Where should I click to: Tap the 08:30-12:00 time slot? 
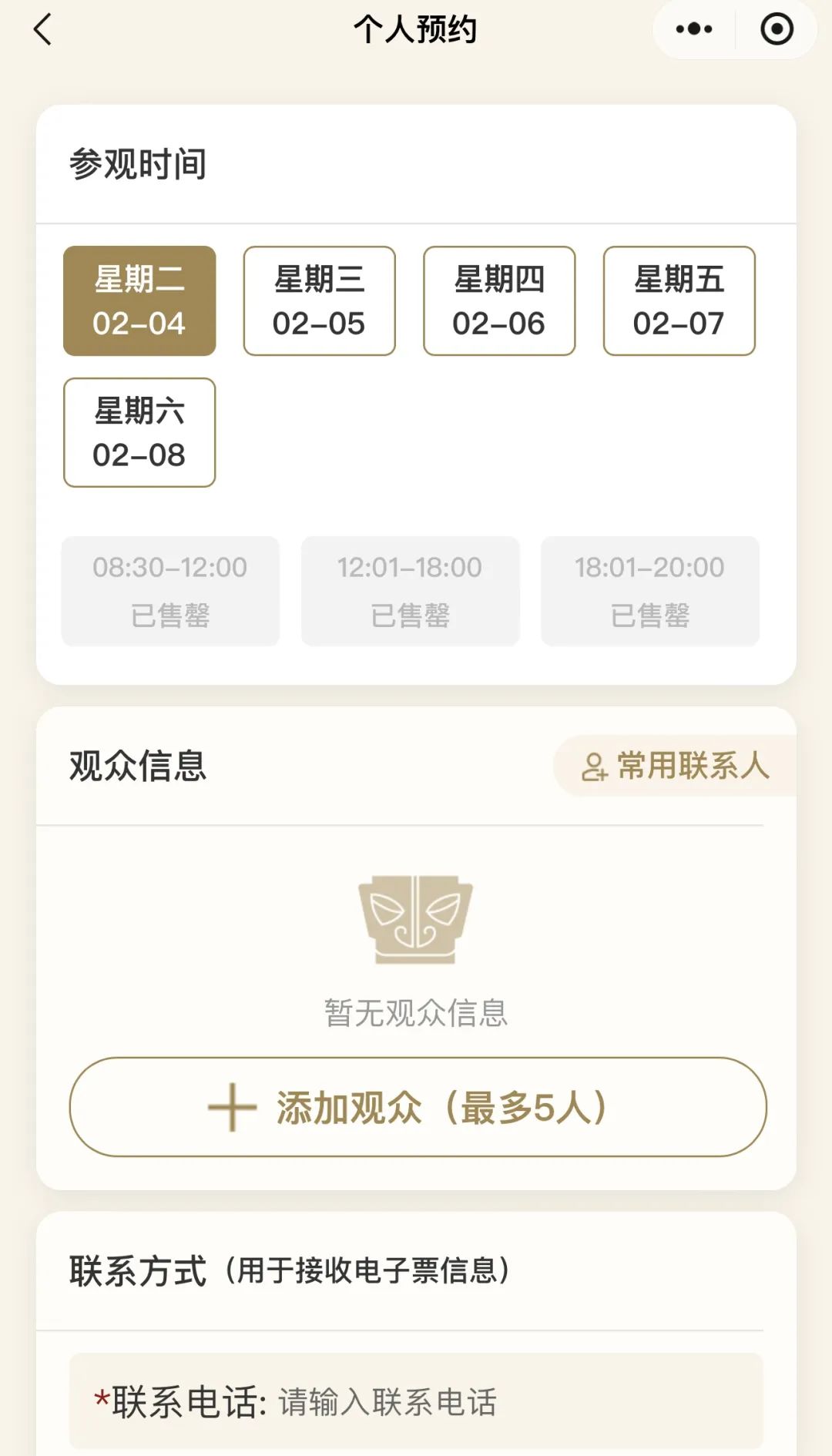tap(170, 591)
